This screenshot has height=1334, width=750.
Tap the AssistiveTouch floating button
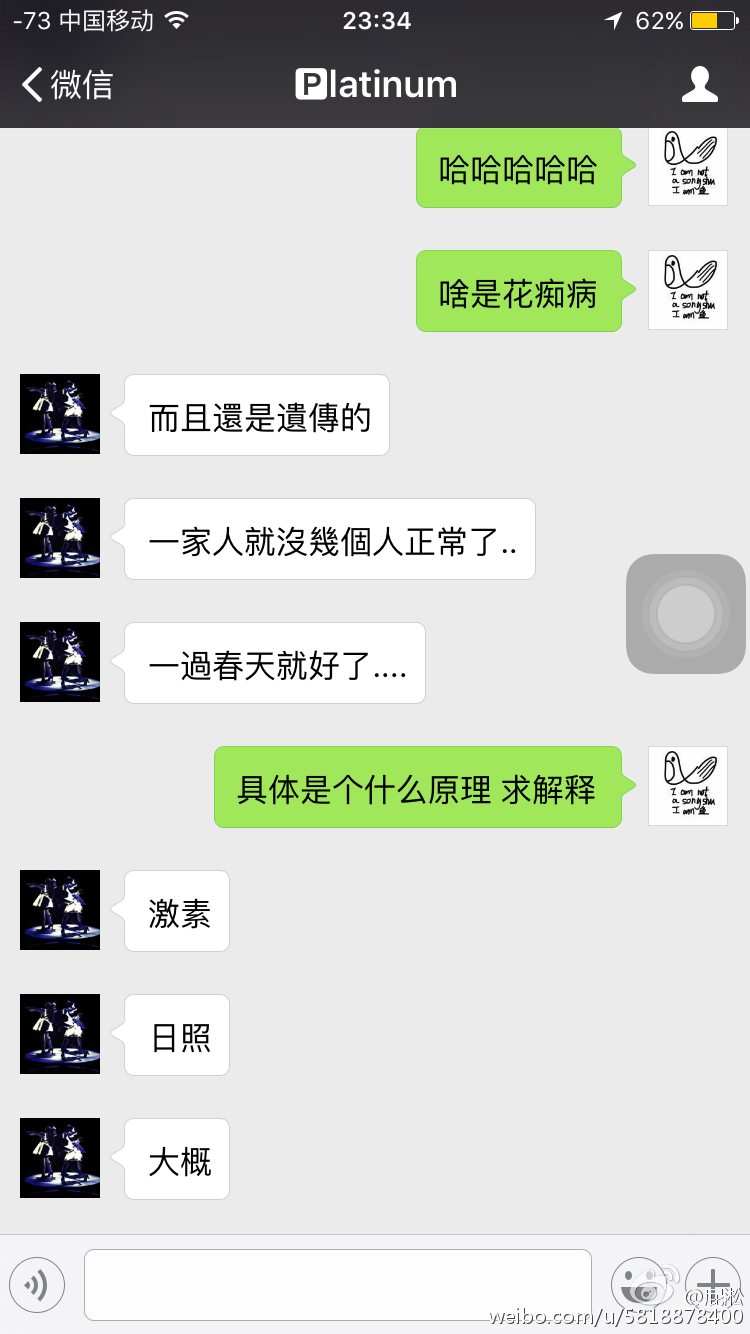[x=686, y=614]
